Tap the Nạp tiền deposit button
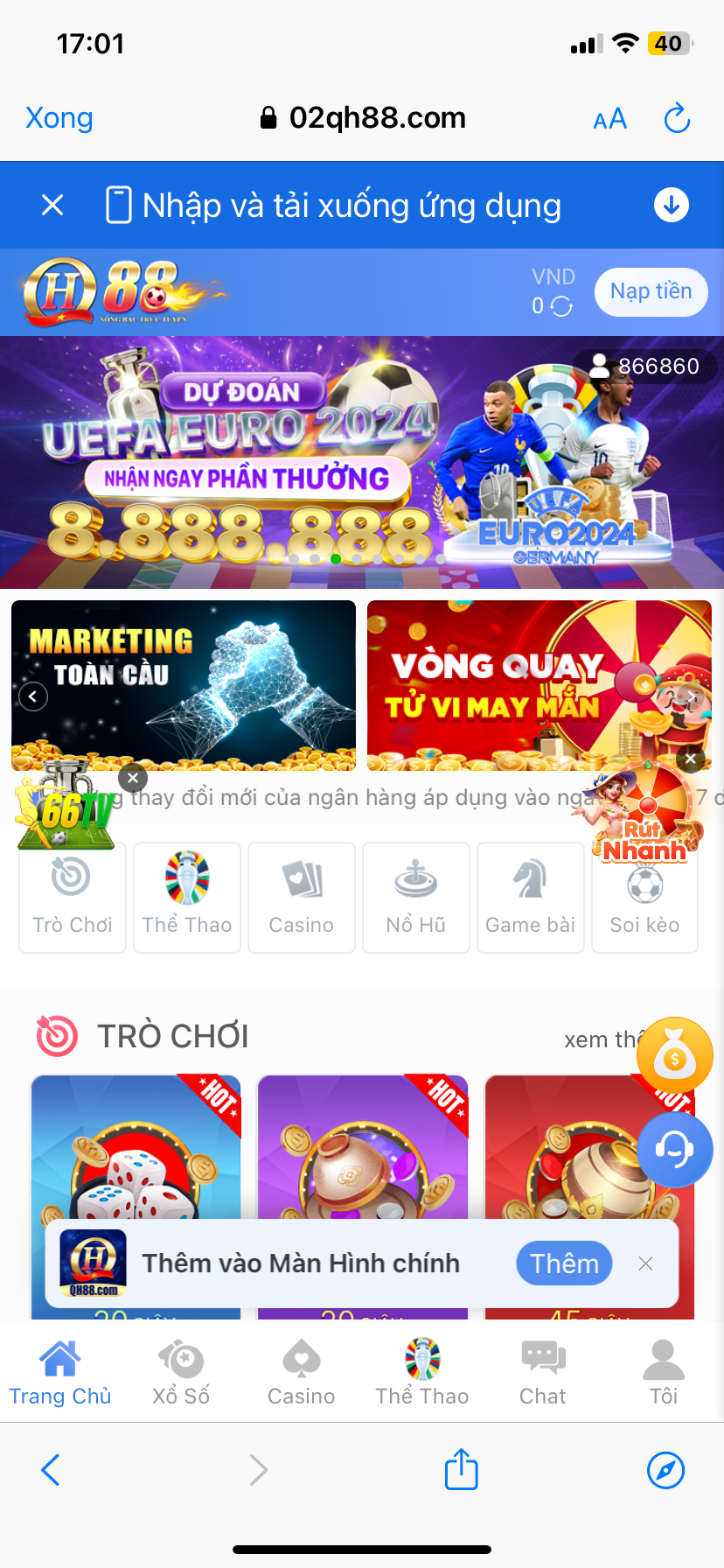The height and width of the screenshot is (1568, 724). click(x=651, y=291)
